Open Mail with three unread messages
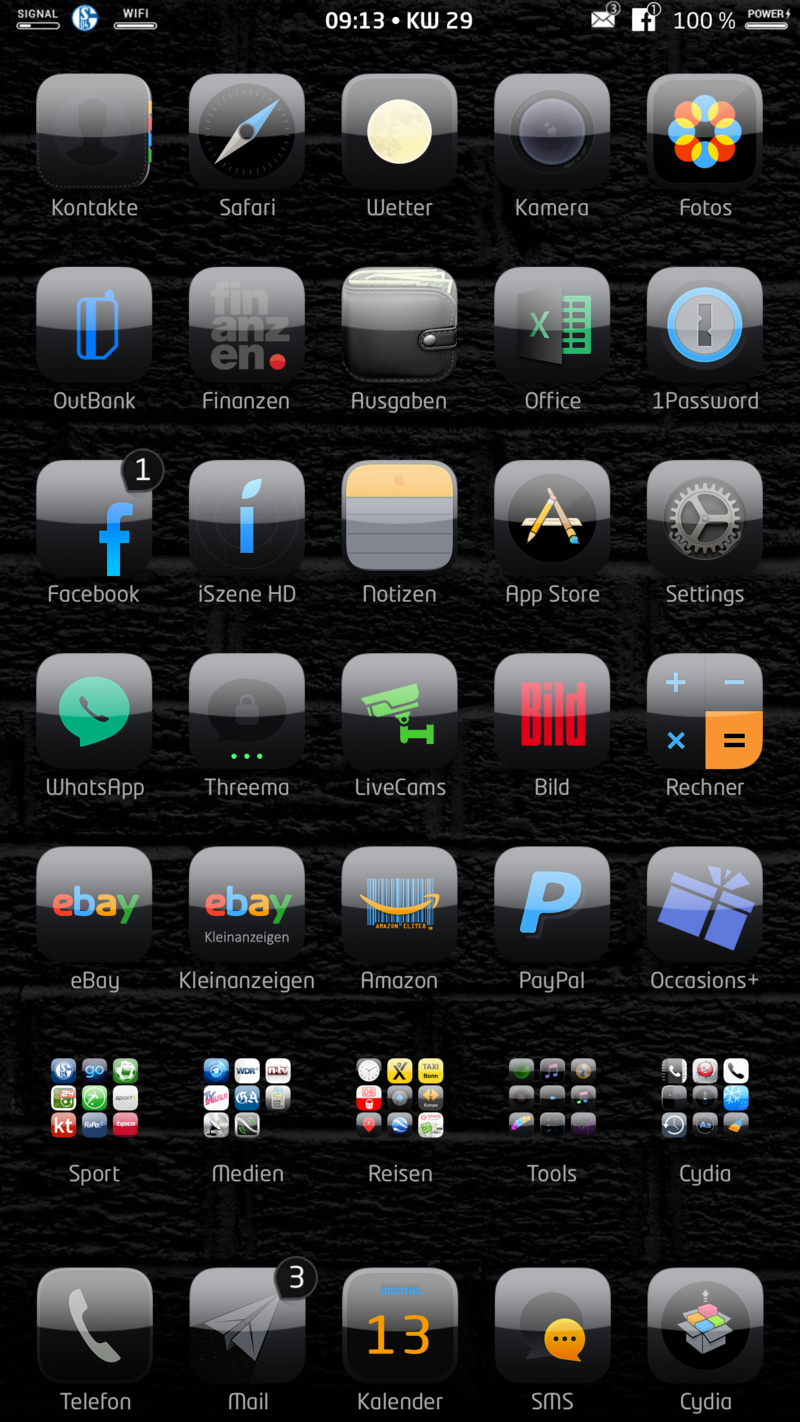Viewport: 800px width, 1422px height. [247, 1326]
